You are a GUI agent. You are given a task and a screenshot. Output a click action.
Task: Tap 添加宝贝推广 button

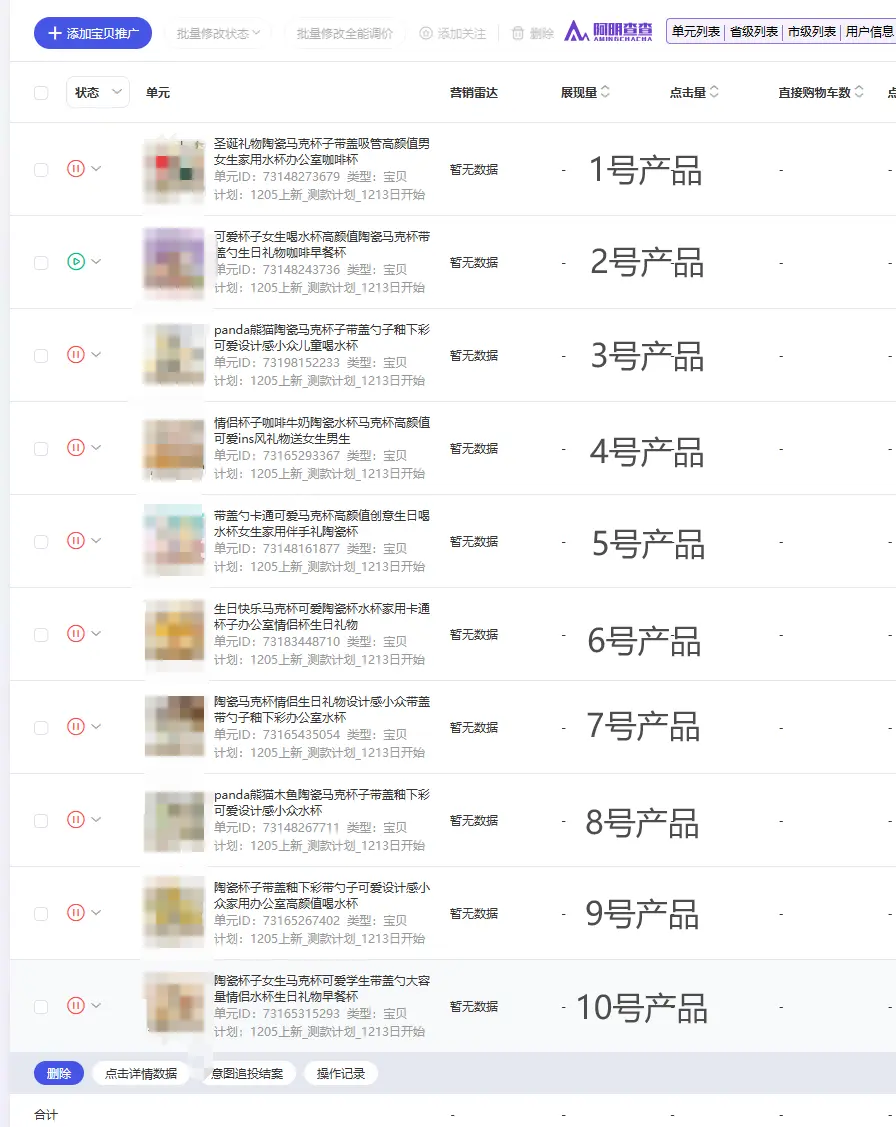tap(93, 33)
